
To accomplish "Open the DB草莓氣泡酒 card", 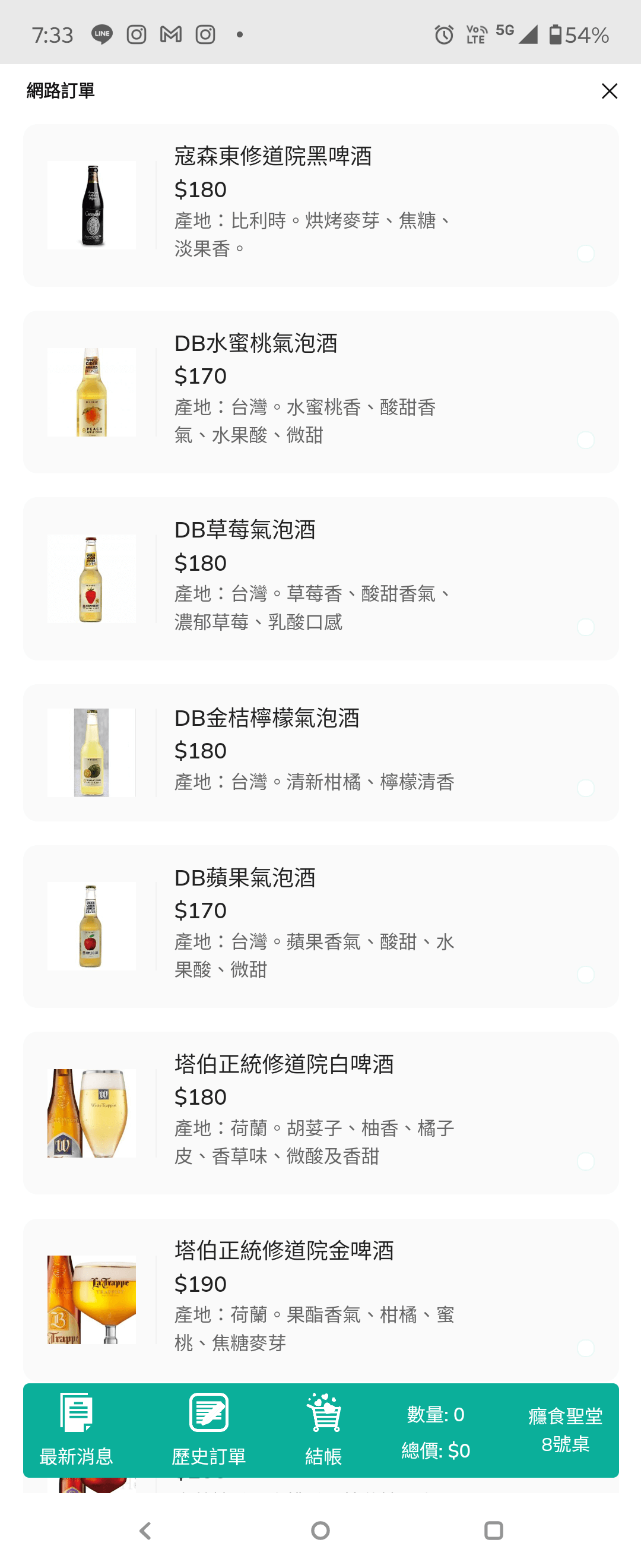I will coord(320,578).
